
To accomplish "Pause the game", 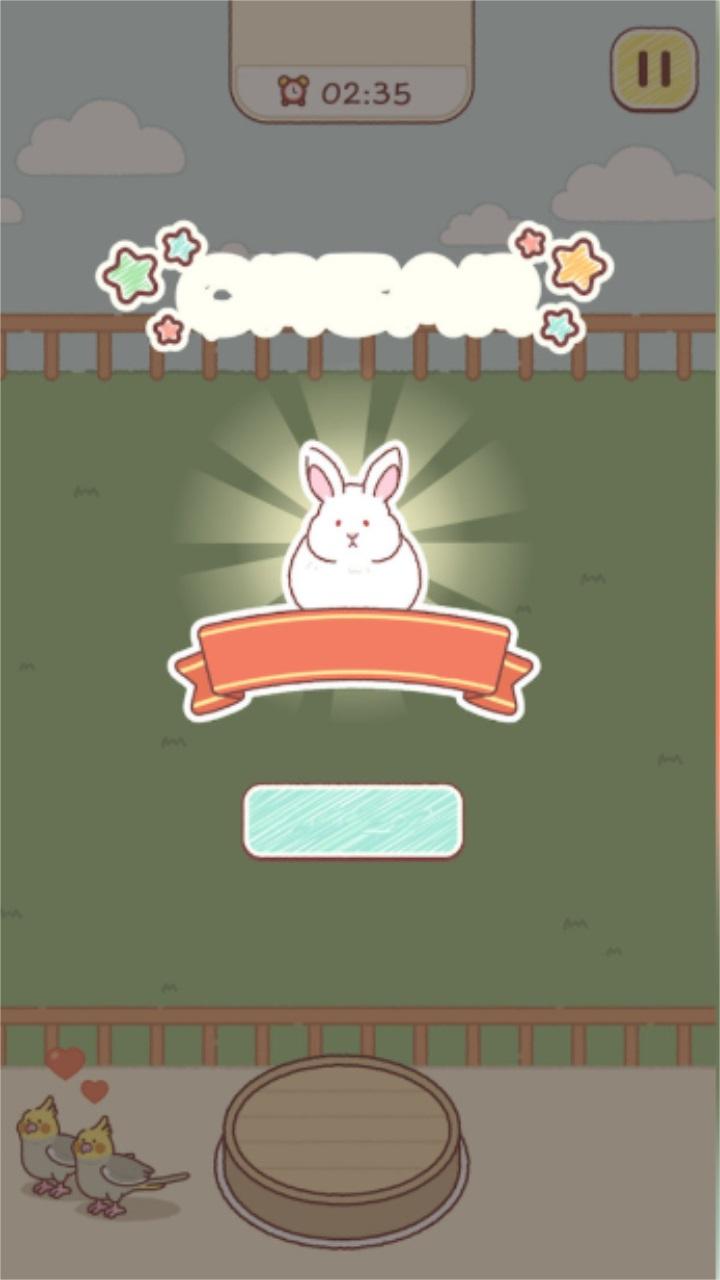I will click(654, 69).
